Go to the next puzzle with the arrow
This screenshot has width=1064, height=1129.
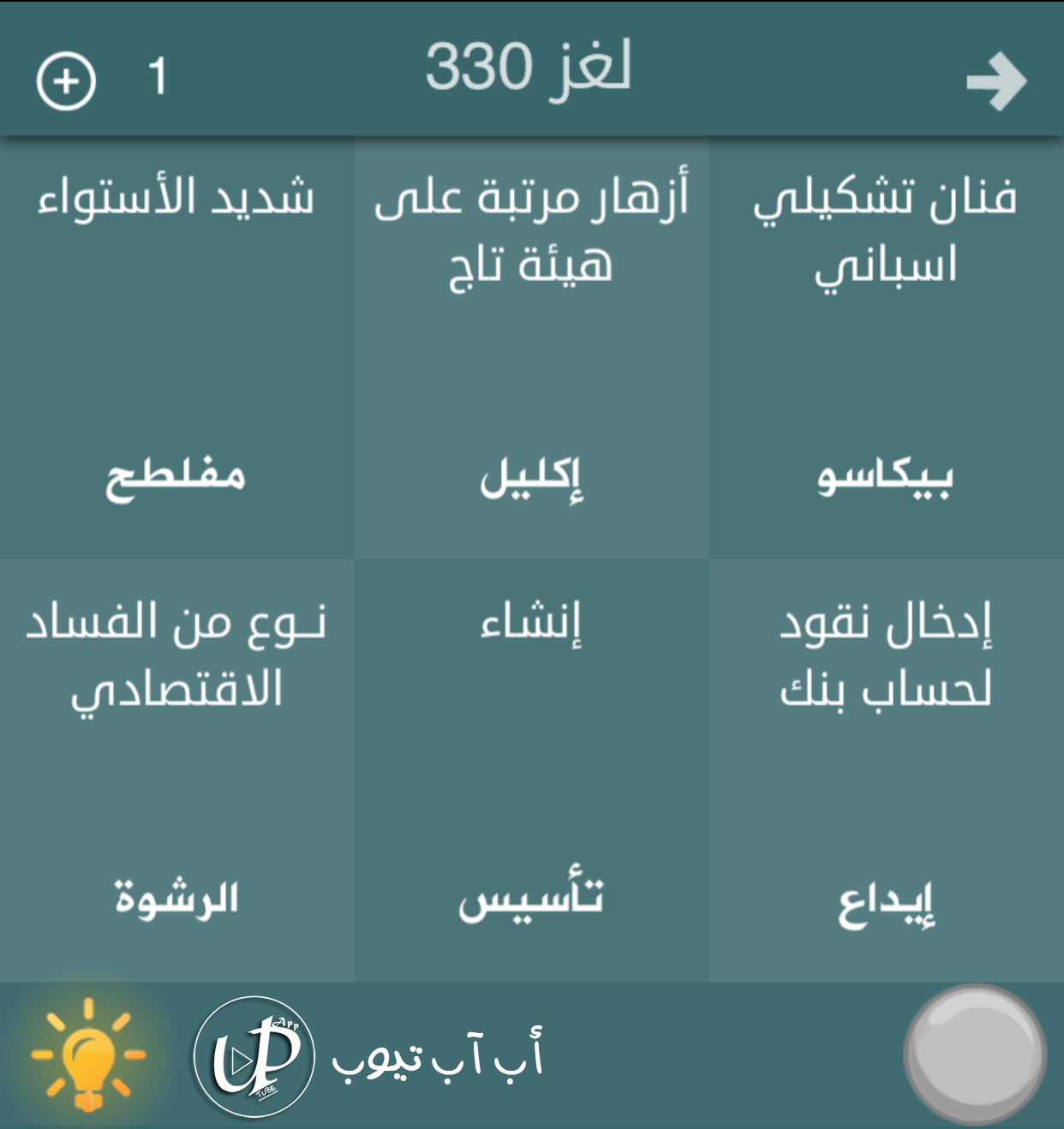point(996,81)
